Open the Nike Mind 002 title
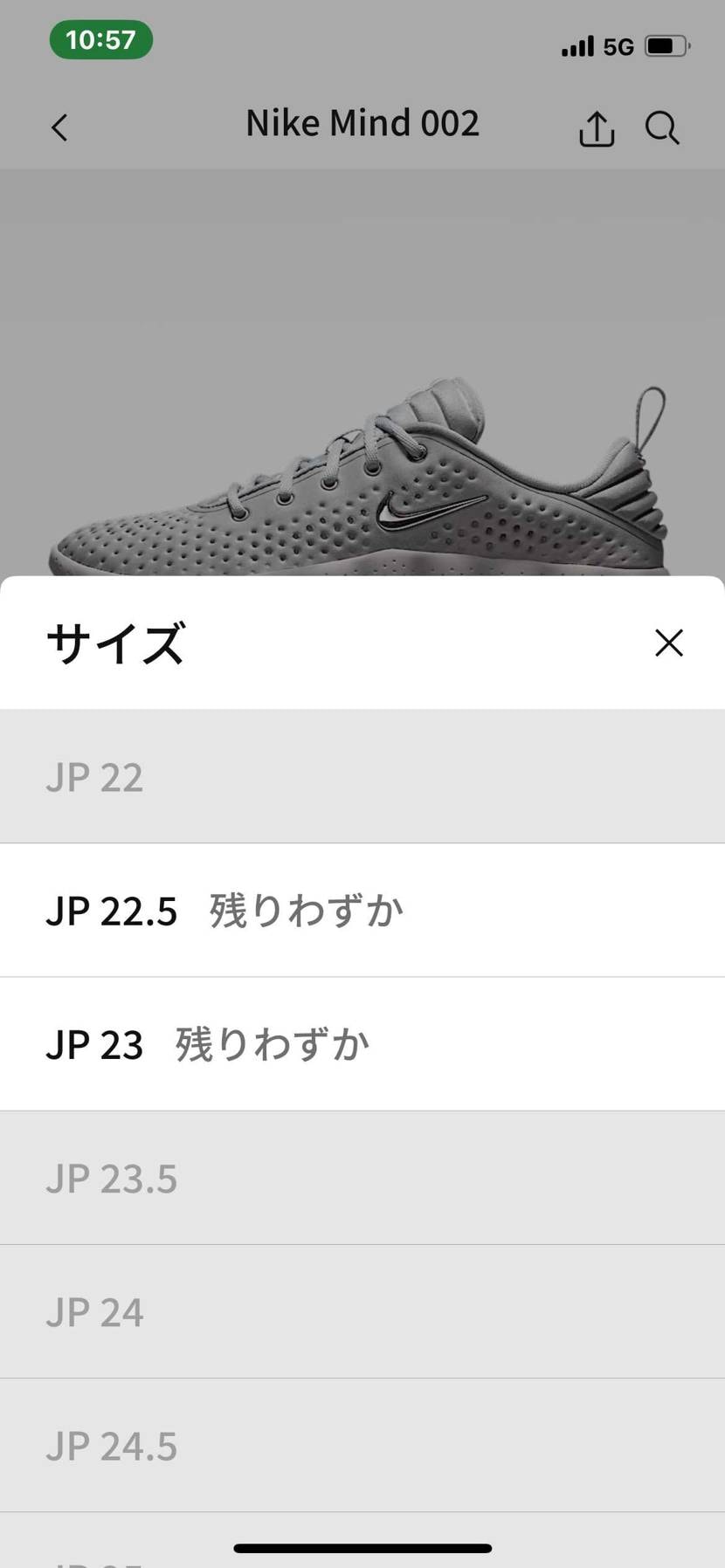The image size is (725, 1568). click(362, 122)
